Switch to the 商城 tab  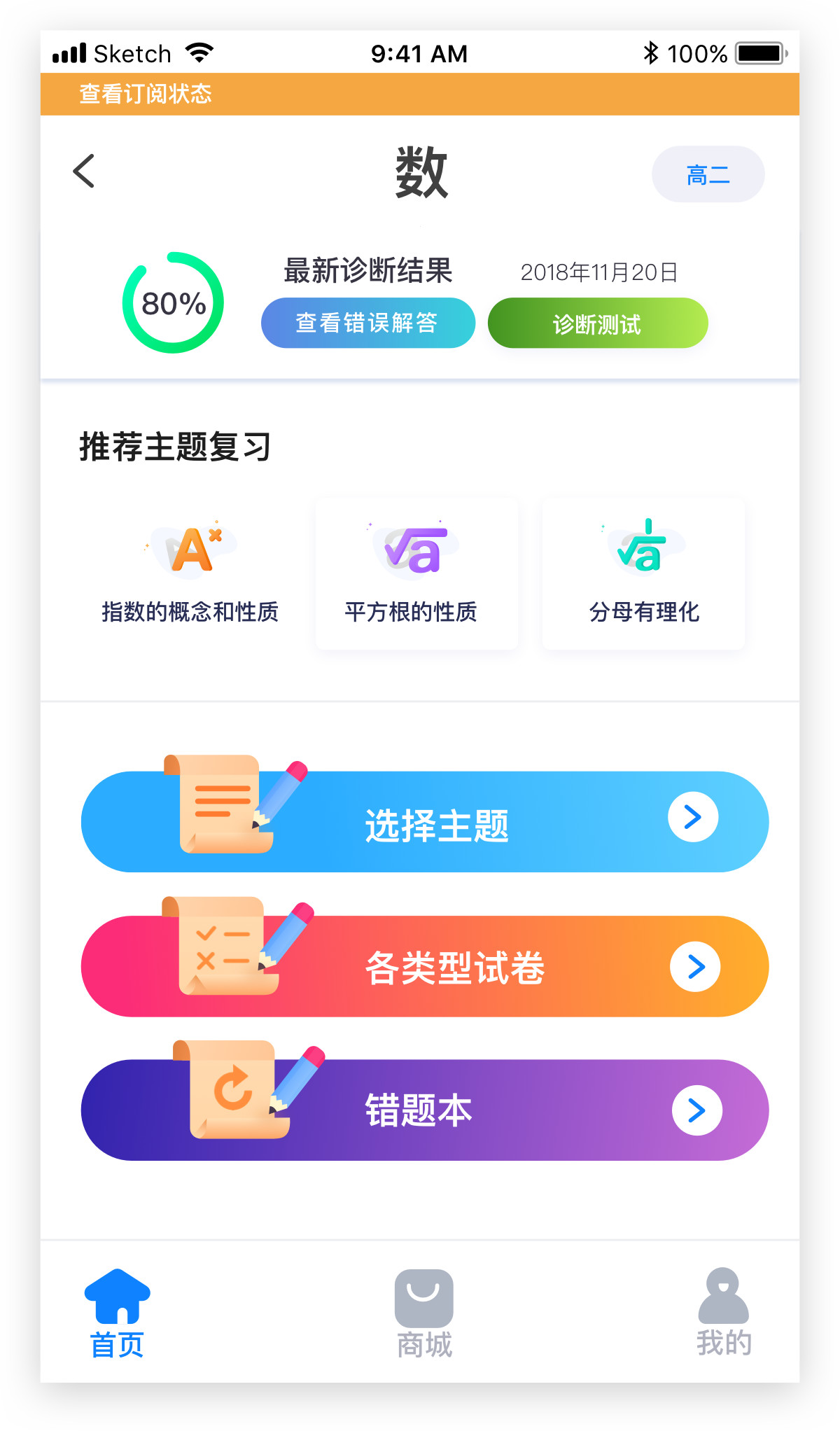[x=423, y=1314]
